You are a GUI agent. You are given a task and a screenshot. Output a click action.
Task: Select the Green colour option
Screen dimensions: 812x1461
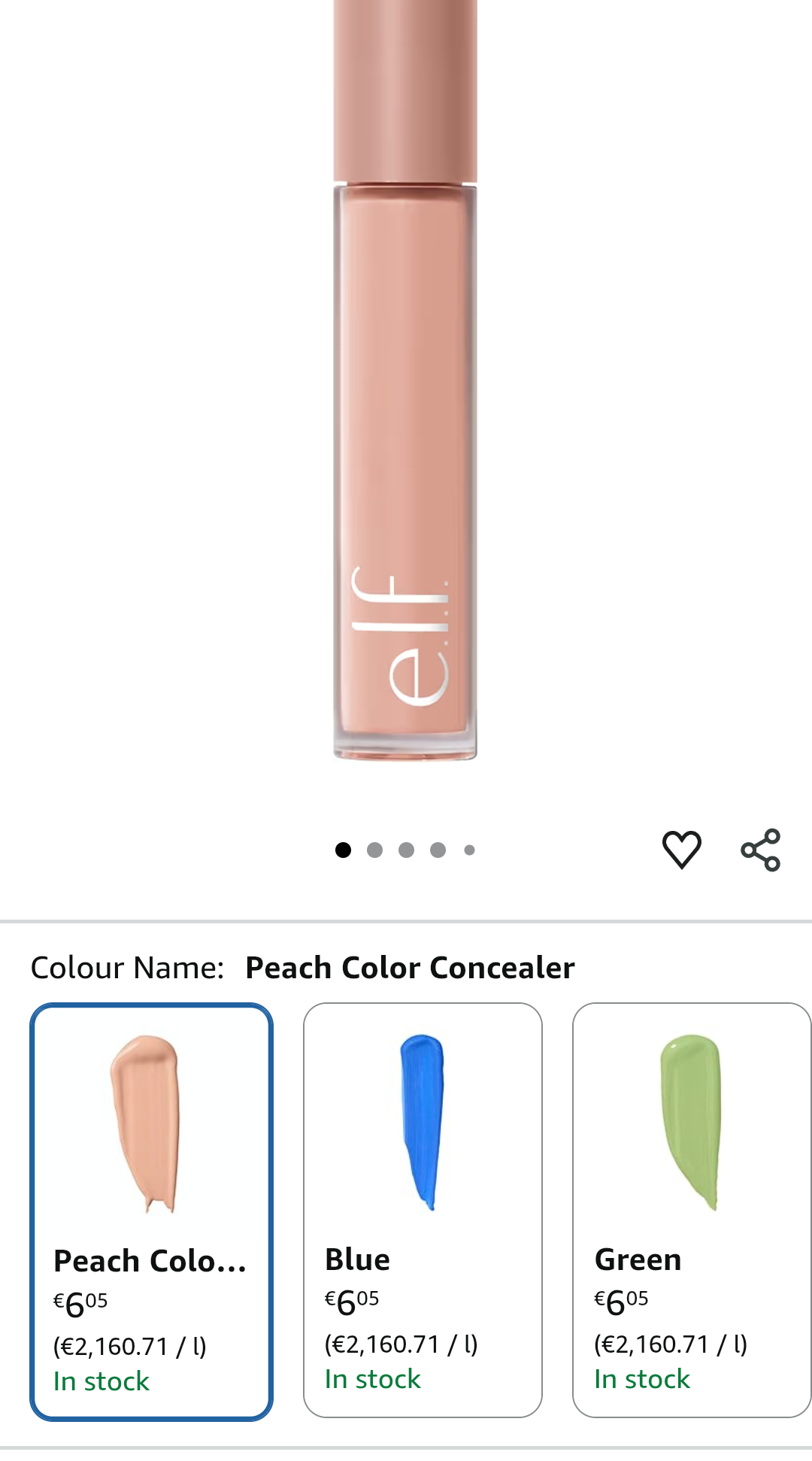[691, 1209]
